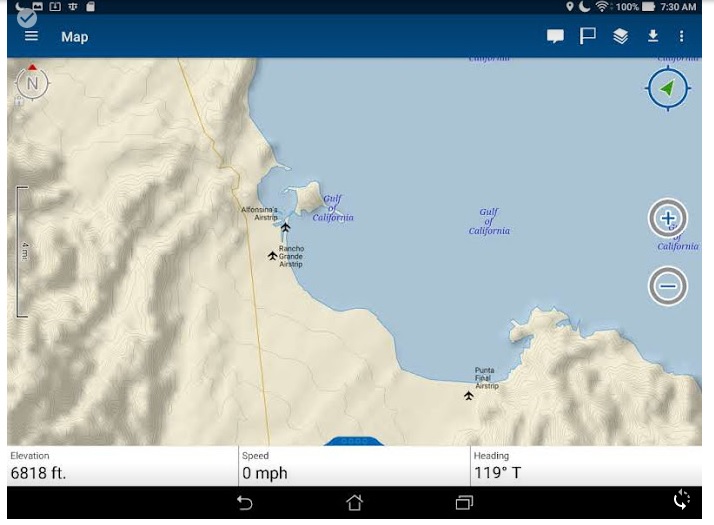The width and height of the screenshot is (714, 525).
Task: Open the comments bubble icon
Action: pos(555,36)
